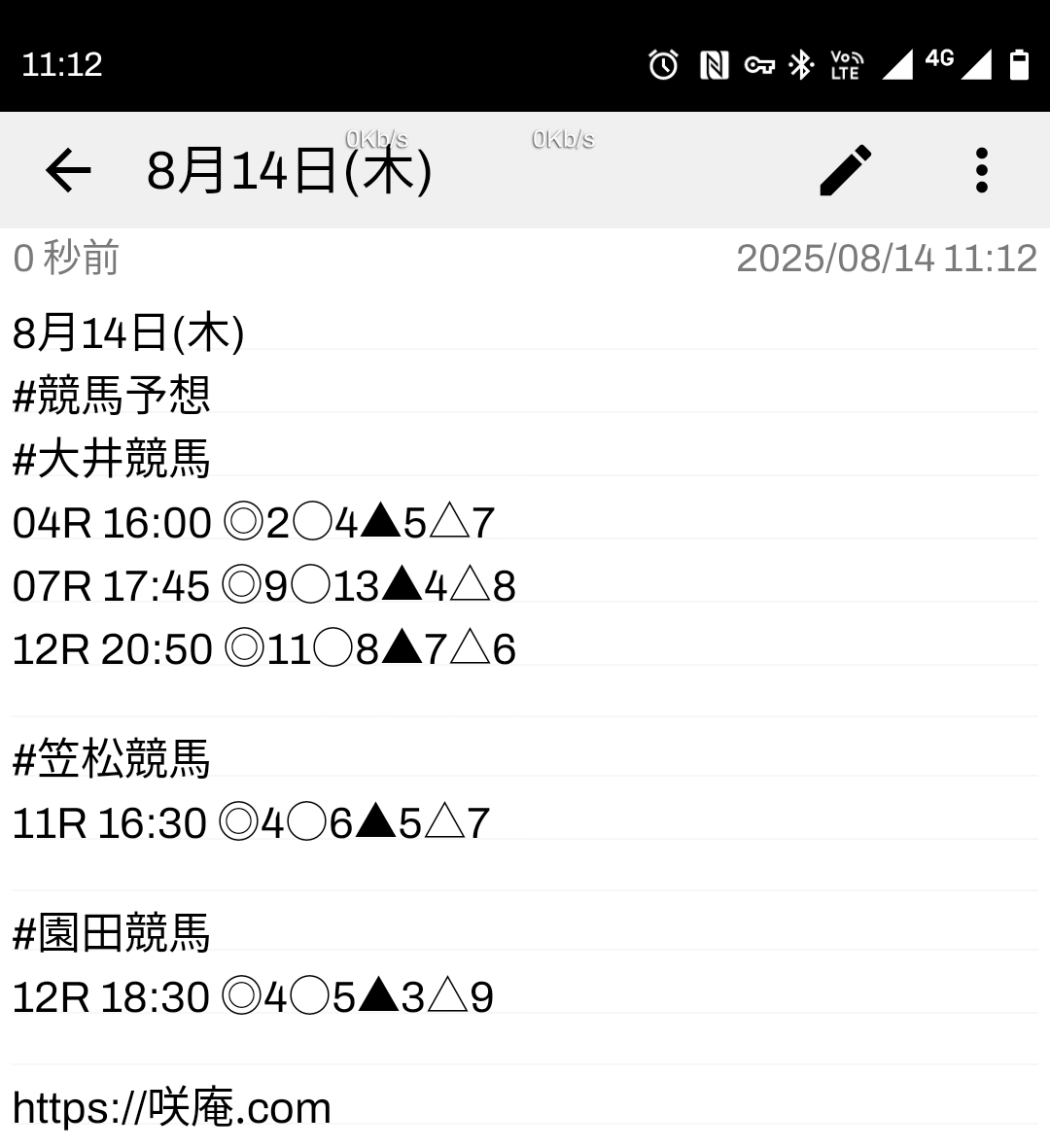Open the https://咲庵.com link
The image size is (1050, 1148).
pyautogui.click(x=172, y=1108)
